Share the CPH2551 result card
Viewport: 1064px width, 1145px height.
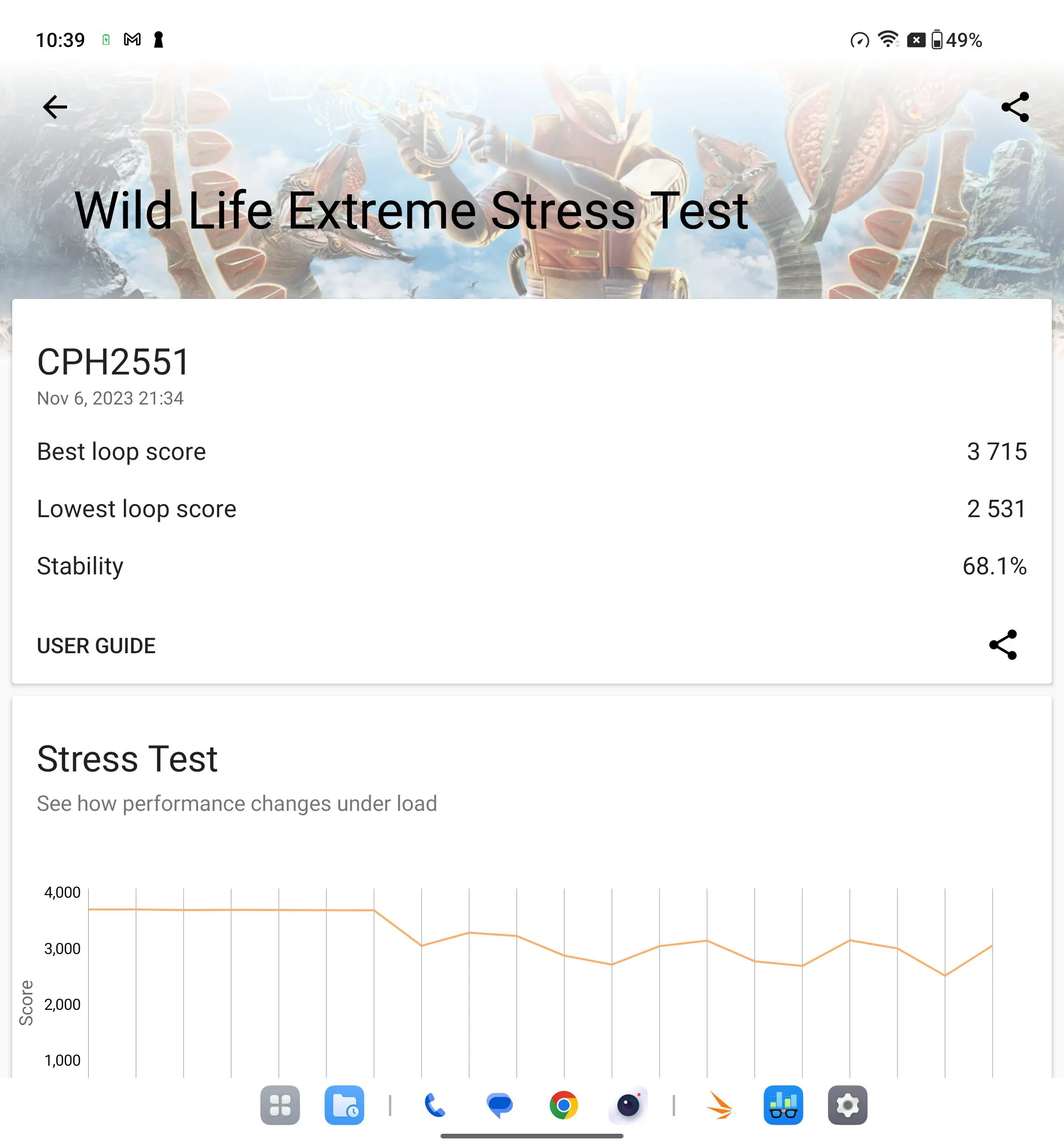pos(1003,644)
